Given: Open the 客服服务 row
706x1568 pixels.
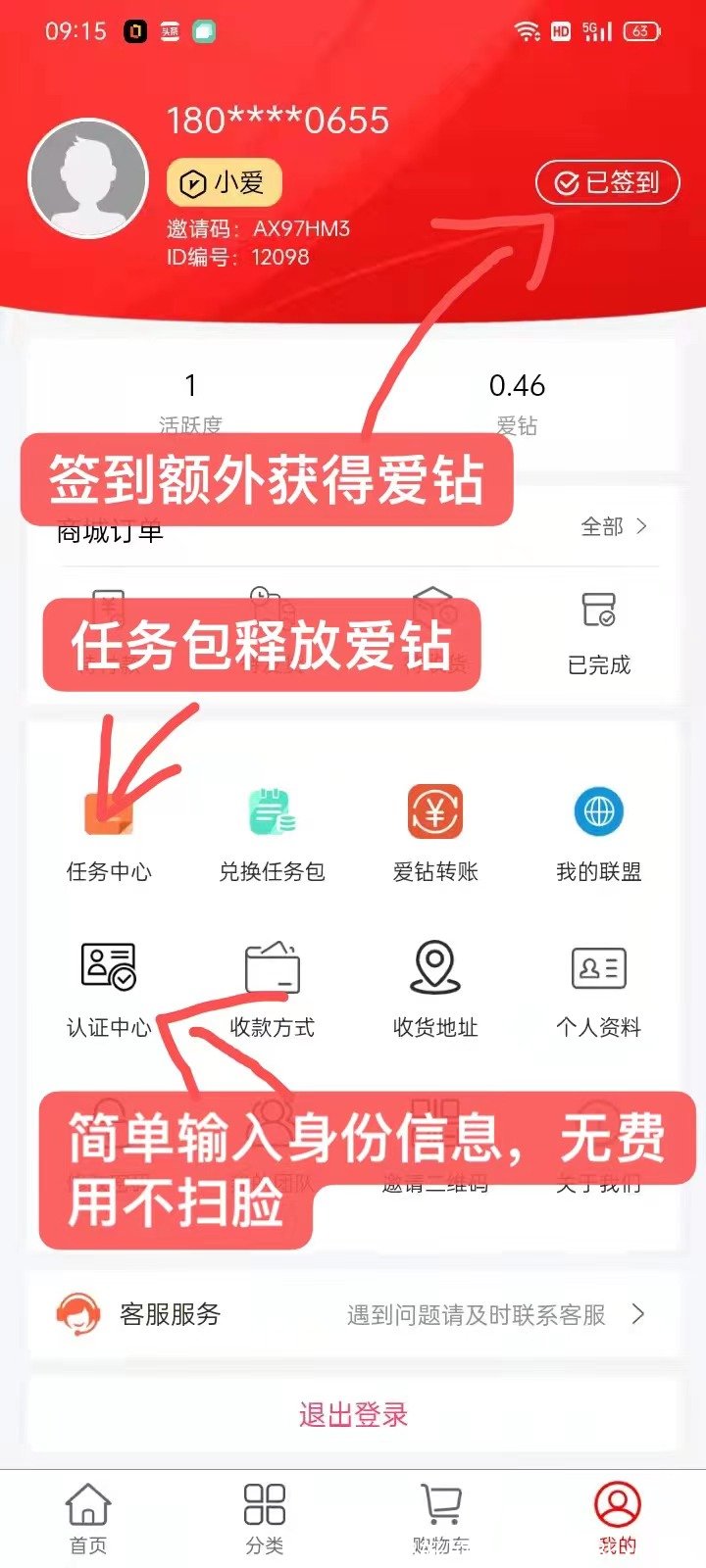Looking at the screenshot, I should (x=353, y=1314).
